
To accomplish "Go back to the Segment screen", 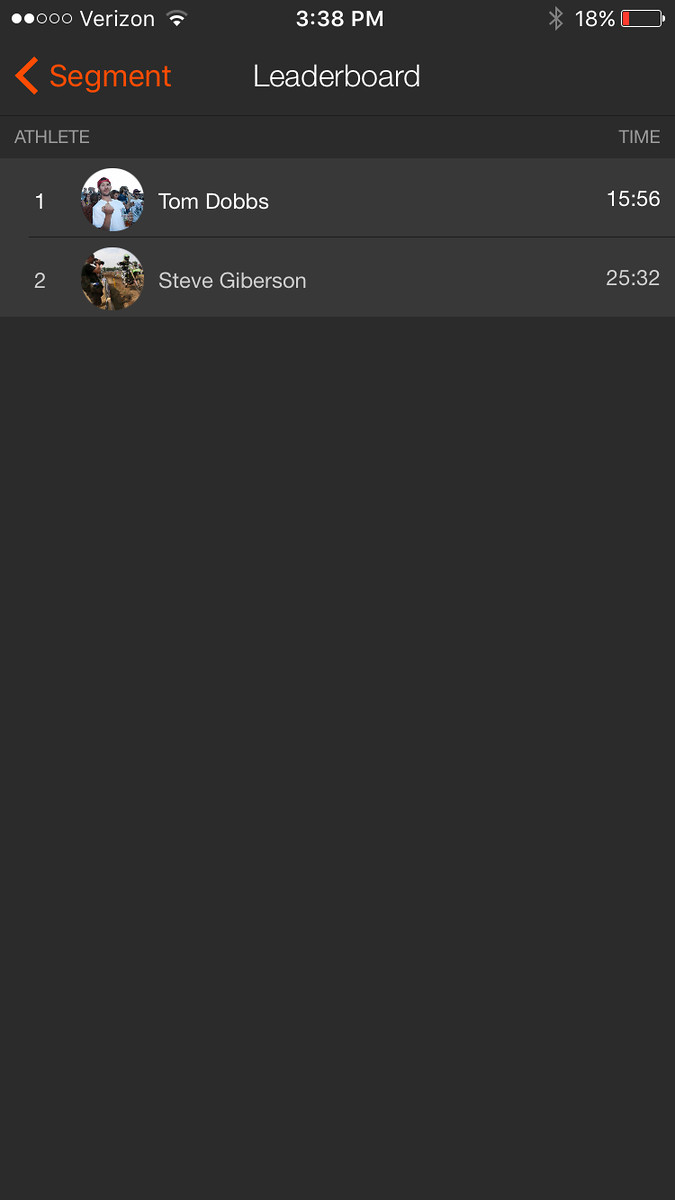I will tap(93, 77).
